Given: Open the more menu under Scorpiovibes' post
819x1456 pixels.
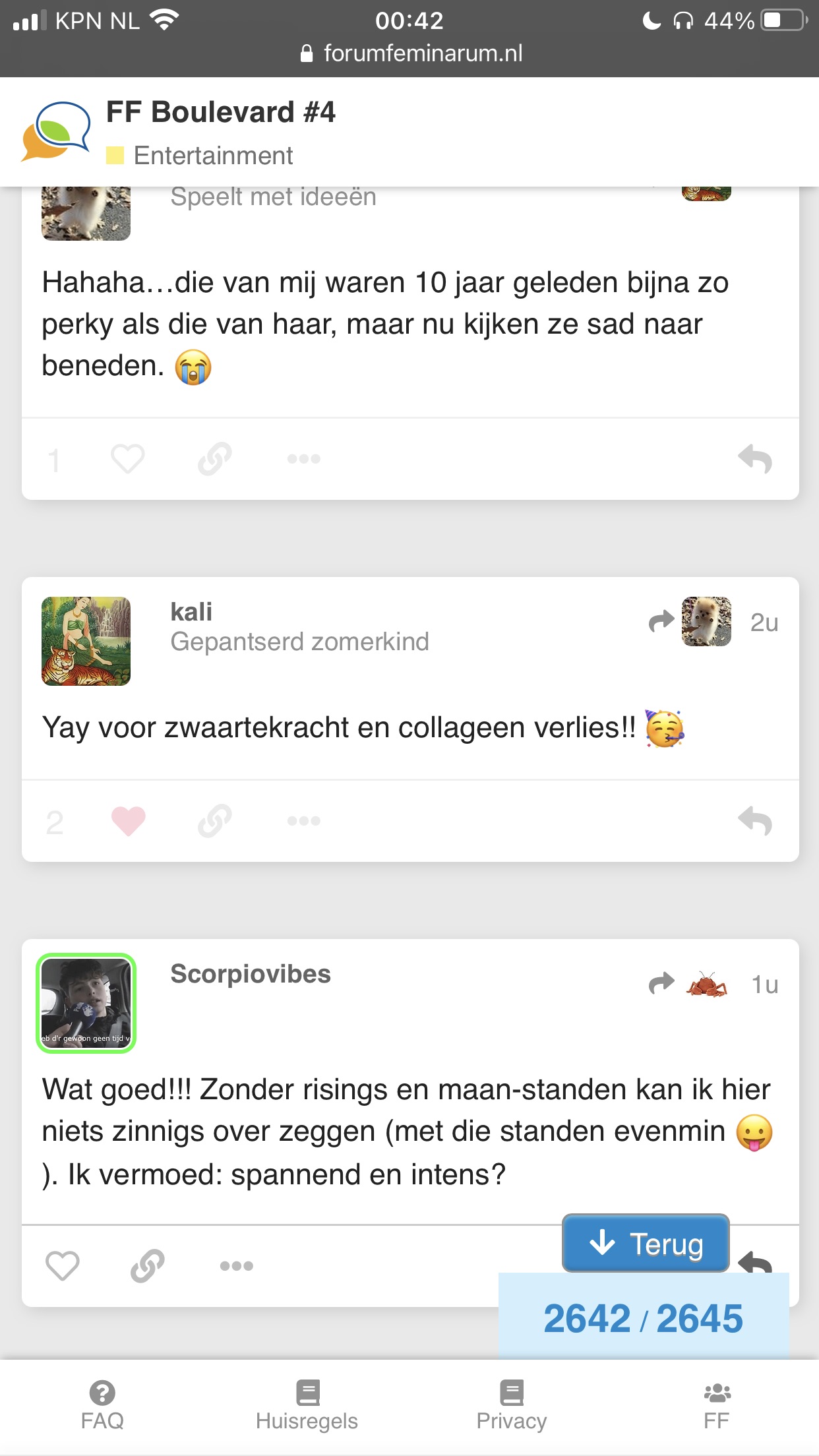Looking at the screenshot, I should pyautogui.click(x=237, y=1265).
